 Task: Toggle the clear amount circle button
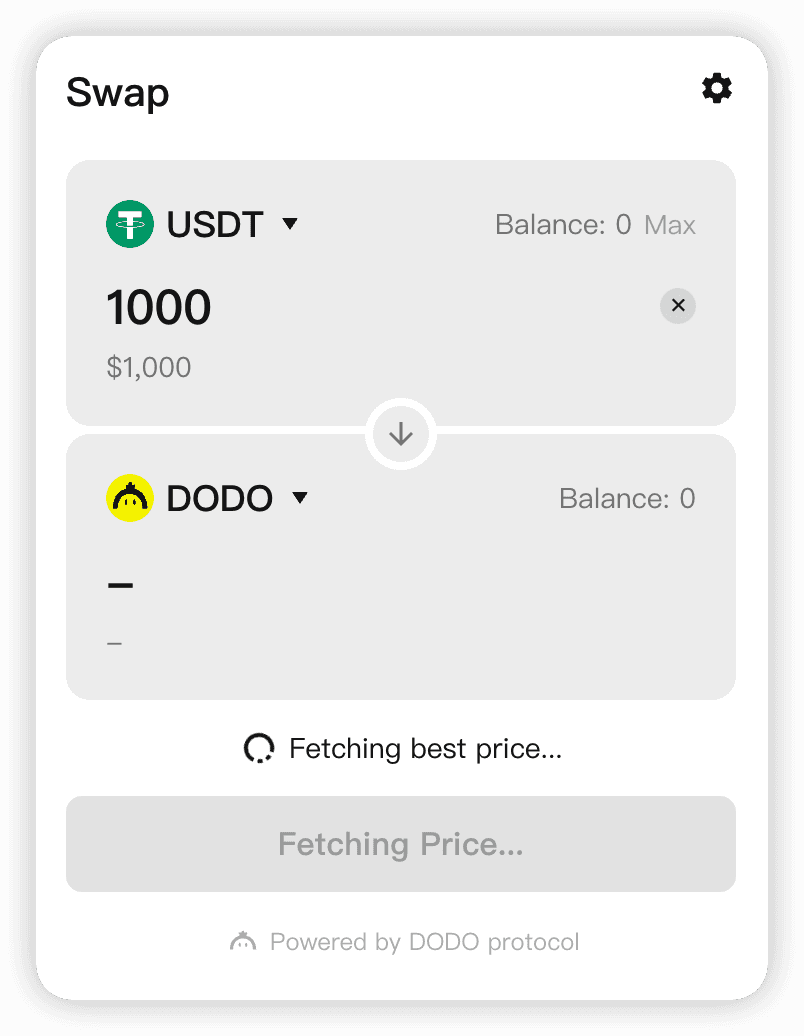pos(677,306)
